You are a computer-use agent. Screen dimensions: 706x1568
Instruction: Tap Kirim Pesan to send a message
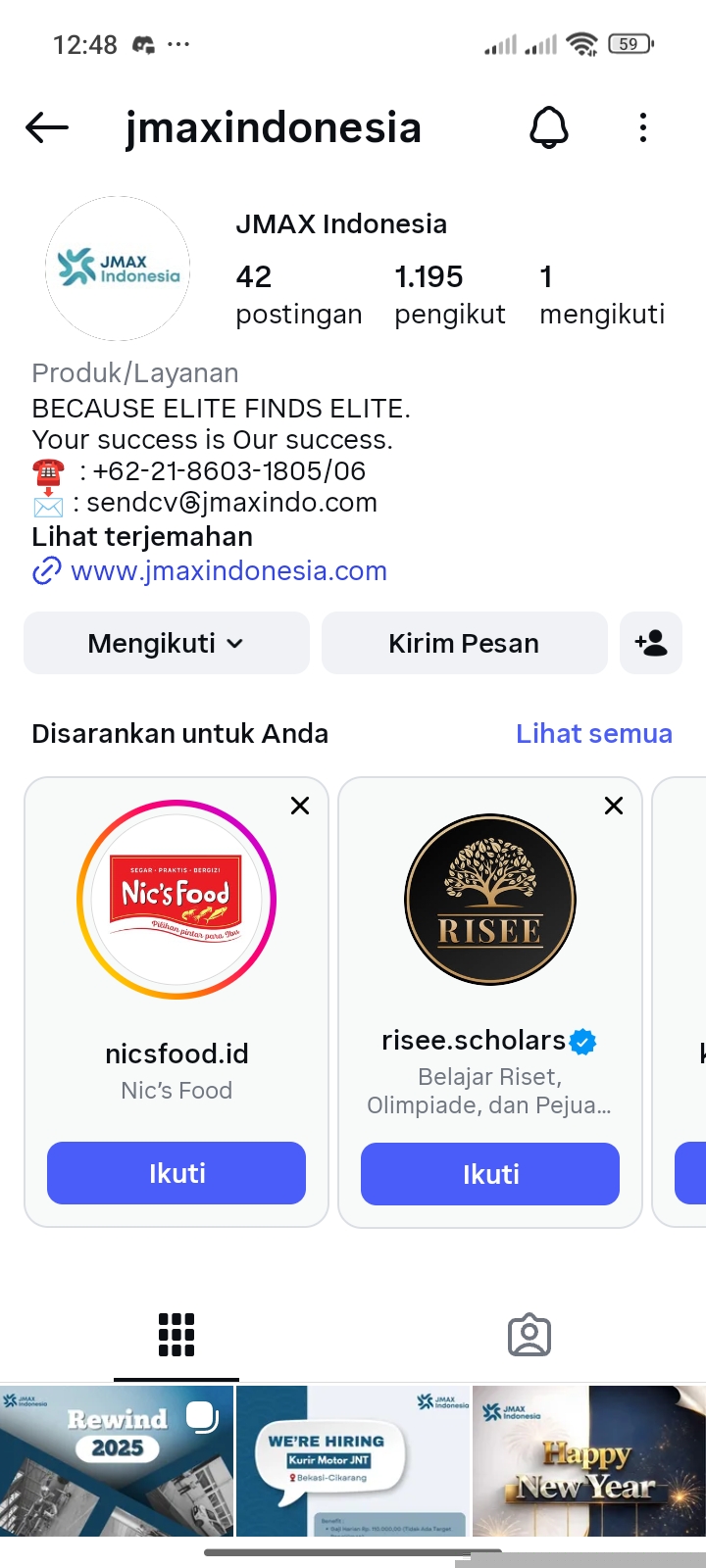464,643
